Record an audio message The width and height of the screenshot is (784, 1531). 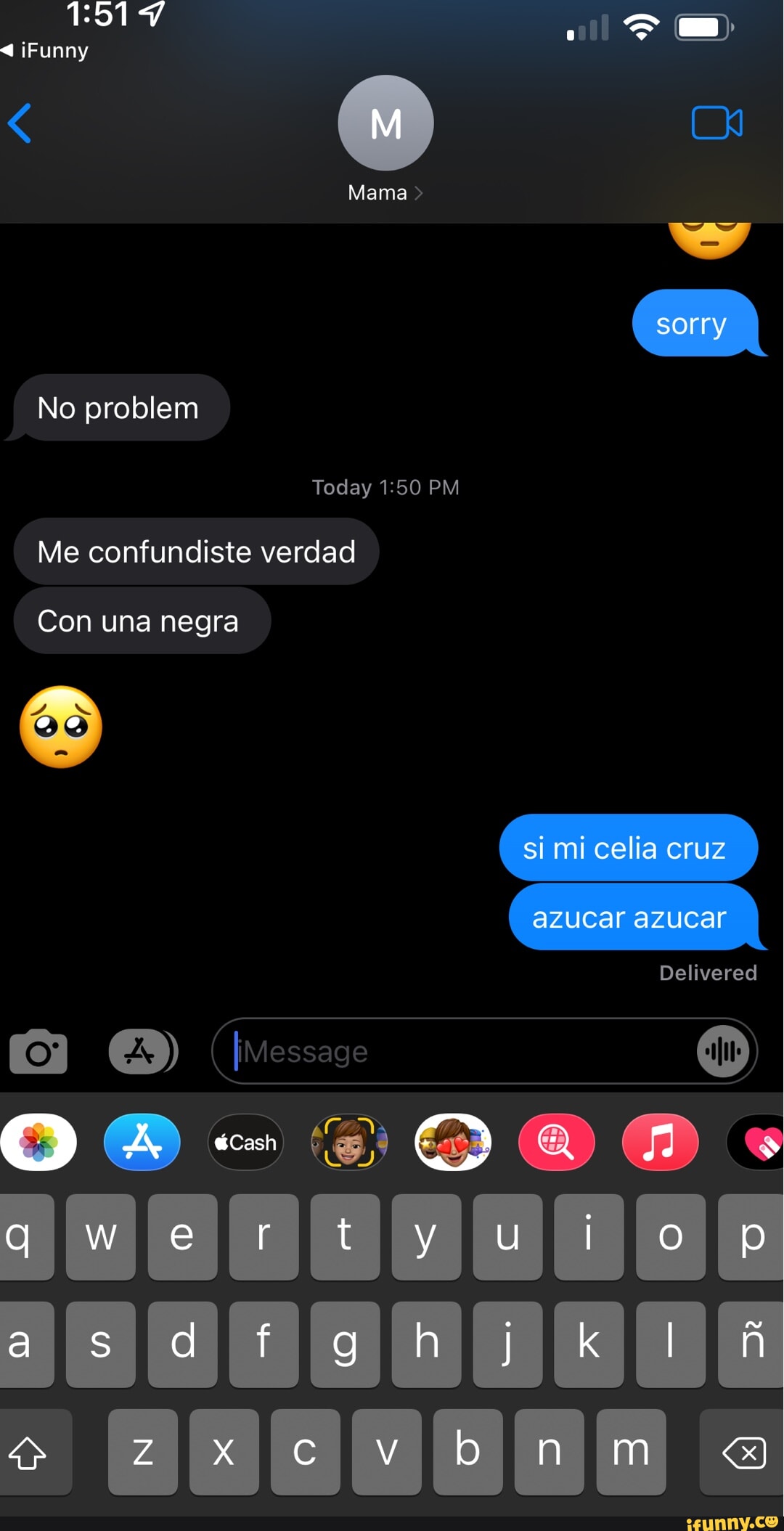[x=723, y=1051]
